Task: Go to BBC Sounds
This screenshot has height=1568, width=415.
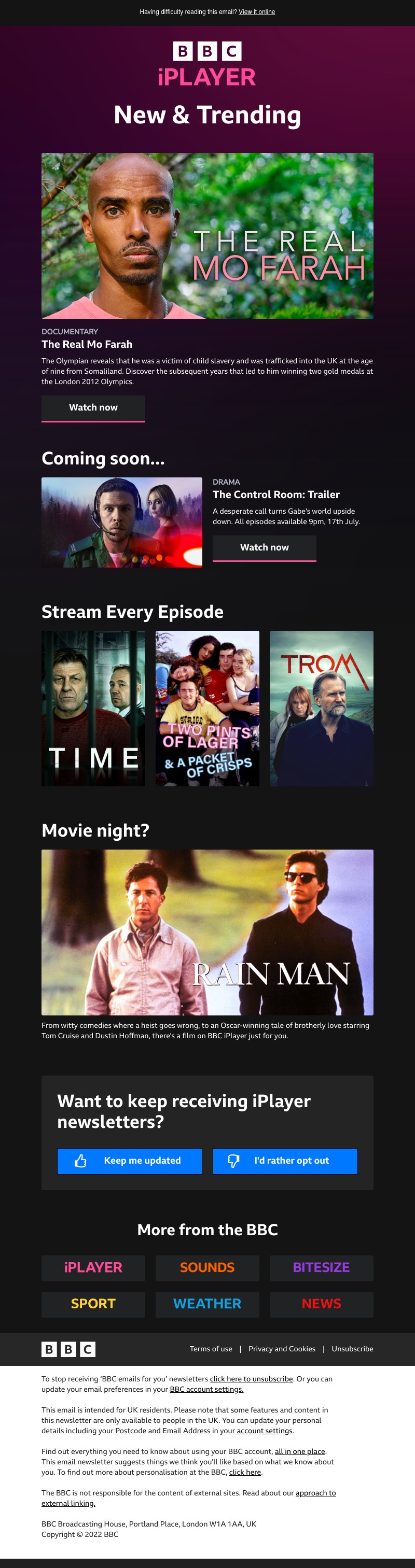Action: [x=207, y=1267]
